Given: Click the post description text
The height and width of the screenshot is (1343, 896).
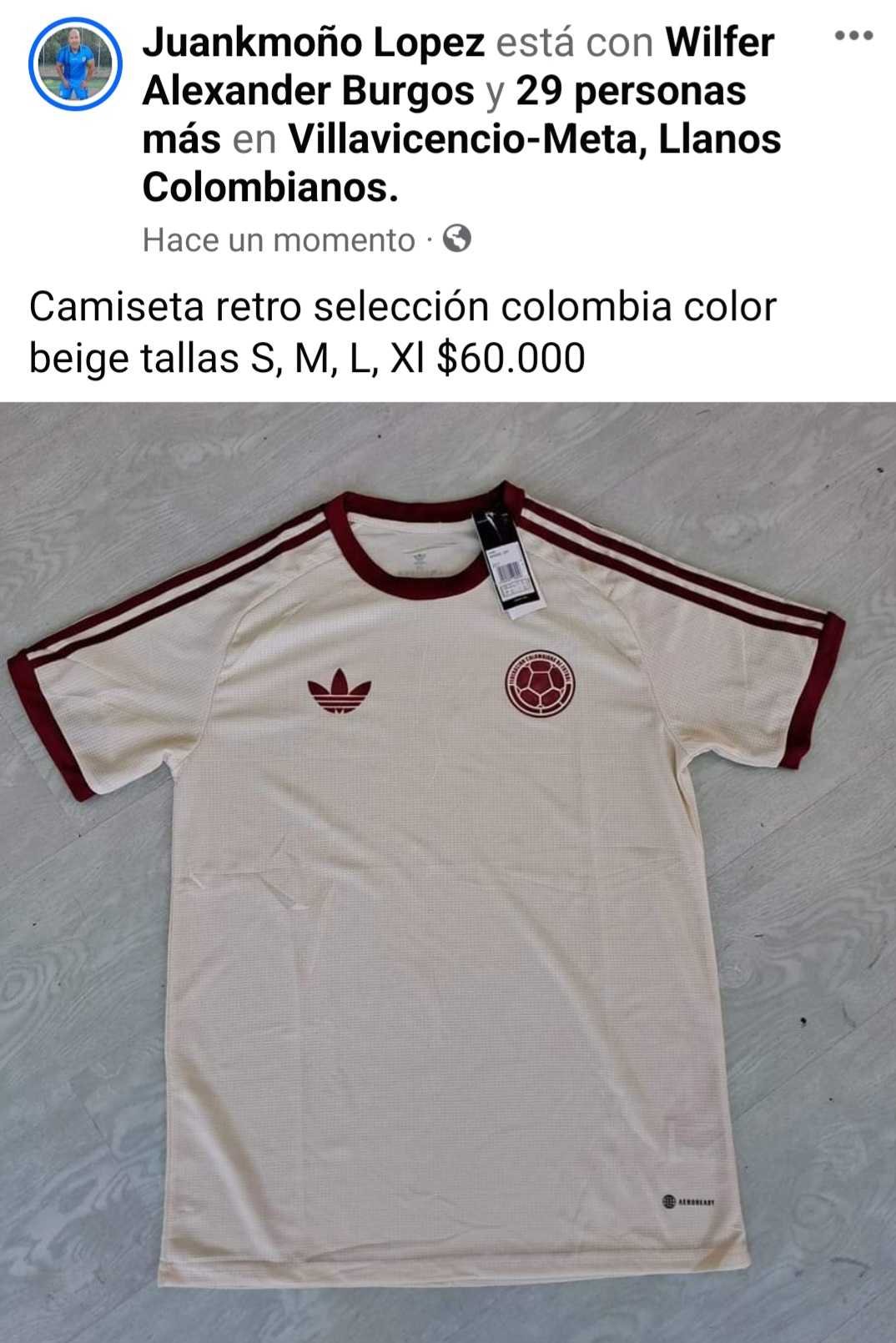Looking at the screenshot, I should coord(400,331).
